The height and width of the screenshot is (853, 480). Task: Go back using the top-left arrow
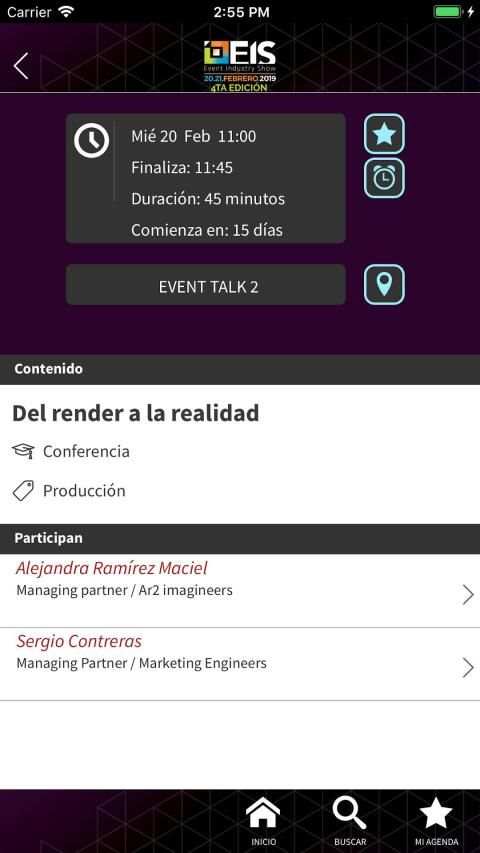(21, 66)
